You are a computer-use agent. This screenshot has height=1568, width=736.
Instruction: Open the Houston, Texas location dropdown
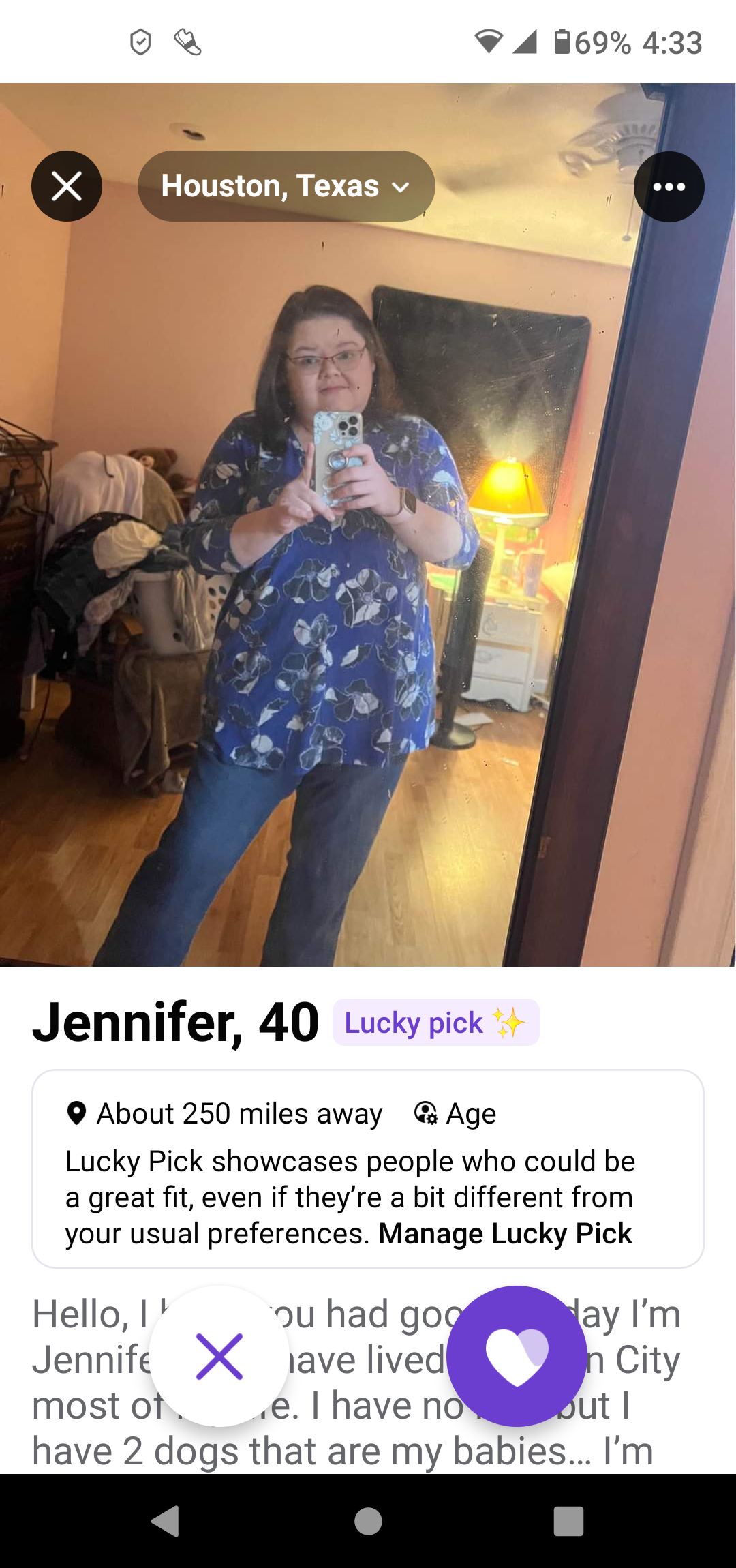point(286,186)
